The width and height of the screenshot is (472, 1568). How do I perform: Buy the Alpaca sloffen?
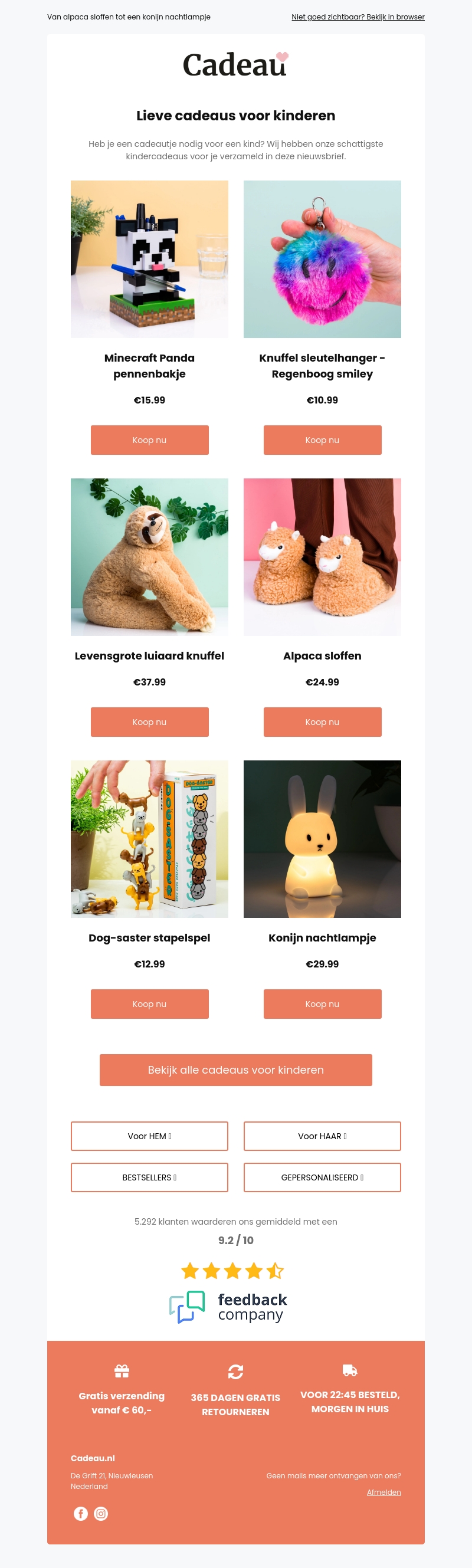322,721
